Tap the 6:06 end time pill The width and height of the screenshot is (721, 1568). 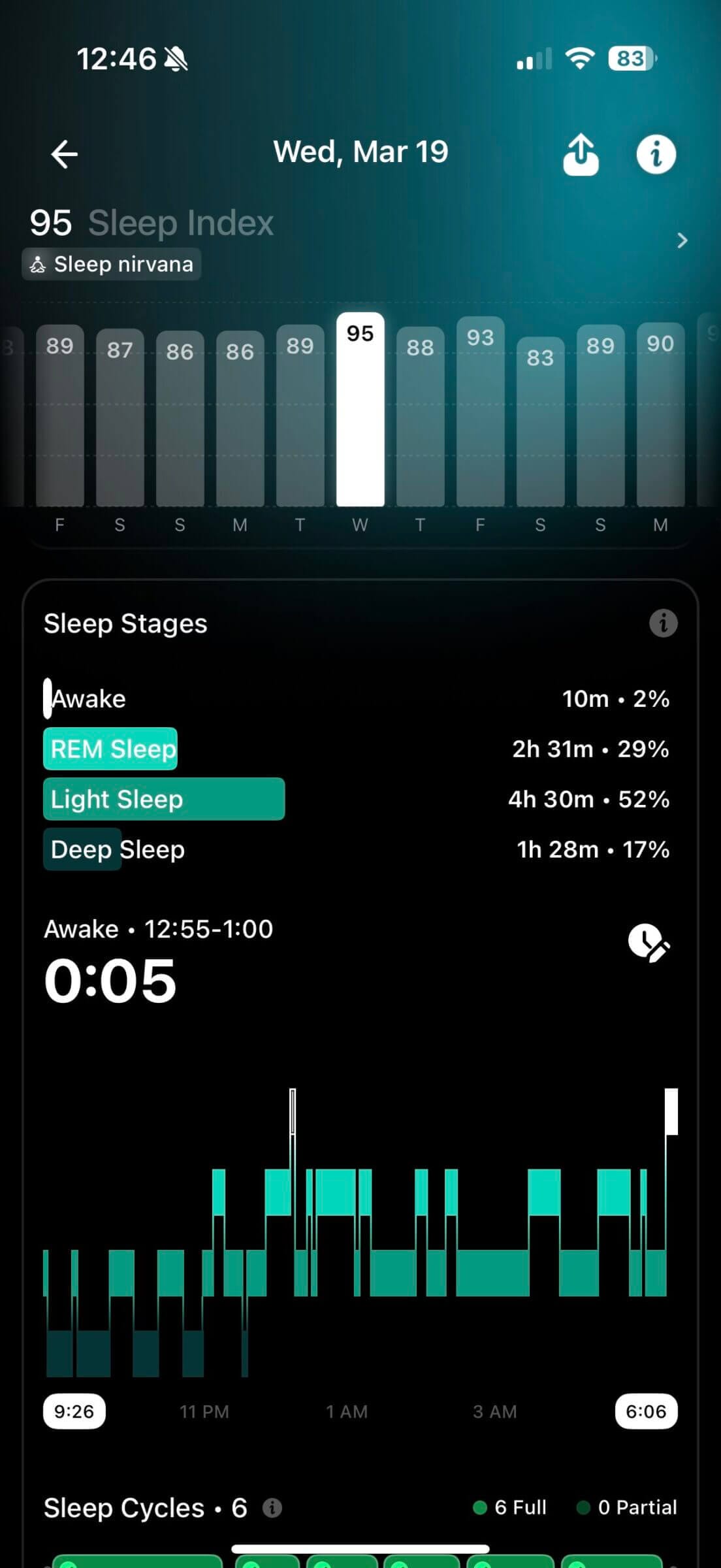(x=645, y=1411)
